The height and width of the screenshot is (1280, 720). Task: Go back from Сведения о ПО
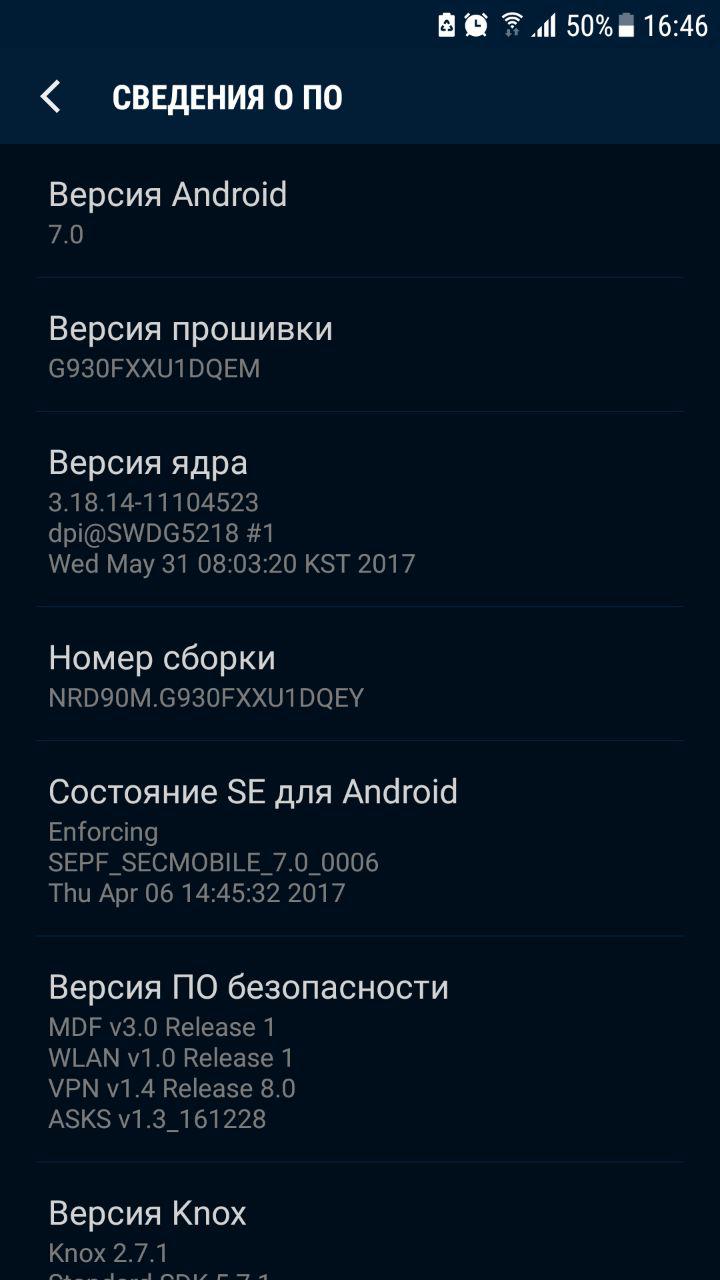click(50, 97)
